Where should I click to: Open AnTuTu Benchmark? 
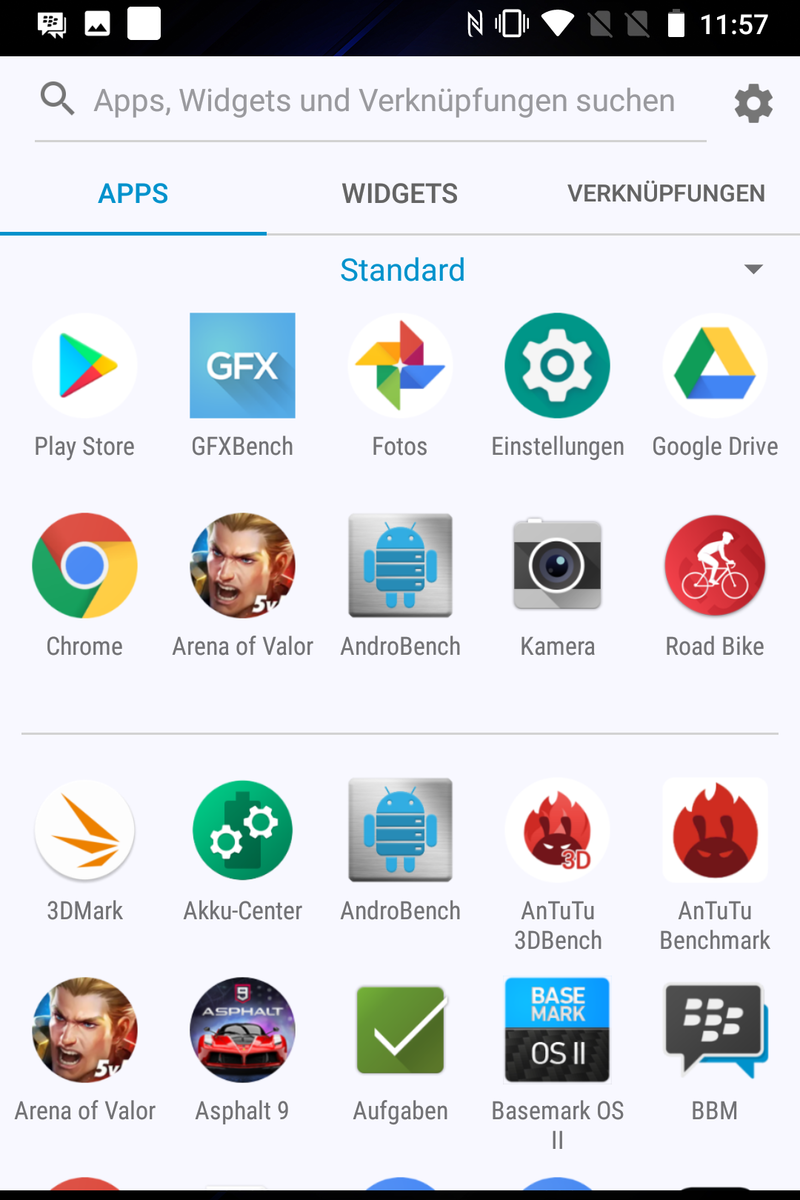pyautogui.click(x=715, y=831)
